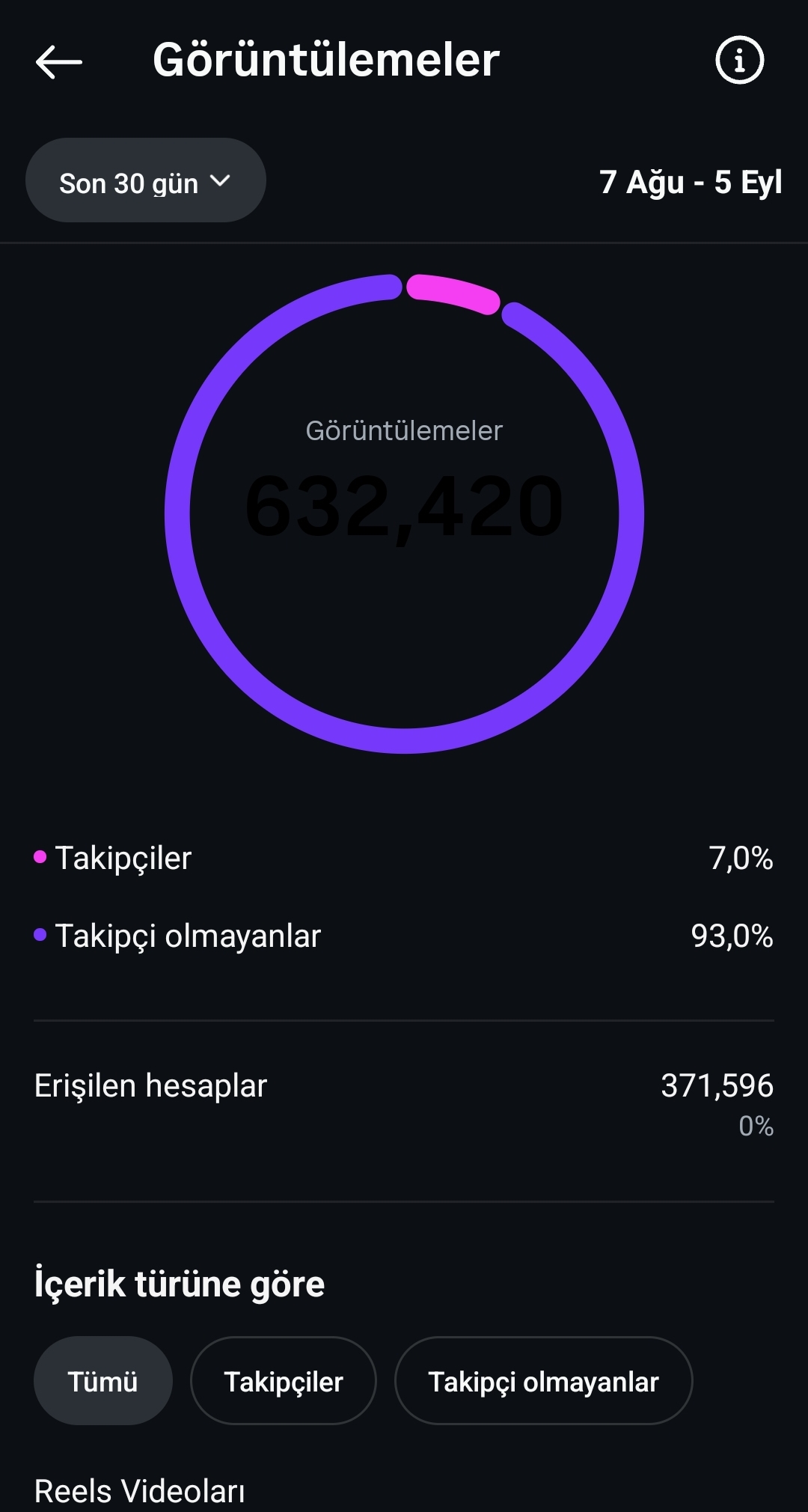
Task: Go back using the arrow icon
Action: pyautogui.click(x=58, y=61)
